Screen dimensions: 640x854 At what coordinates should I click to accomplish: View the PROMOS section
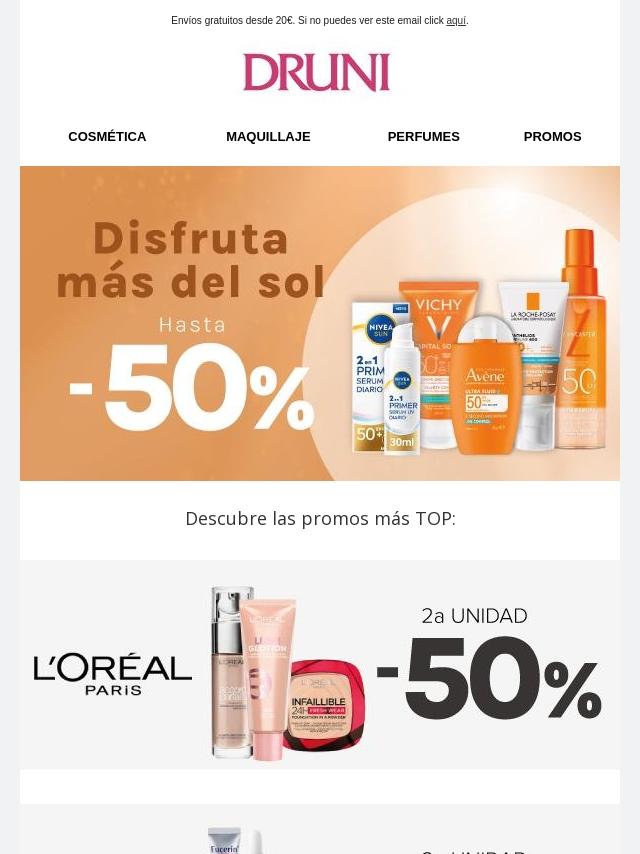pyautogui.click(x=552, y=137)
